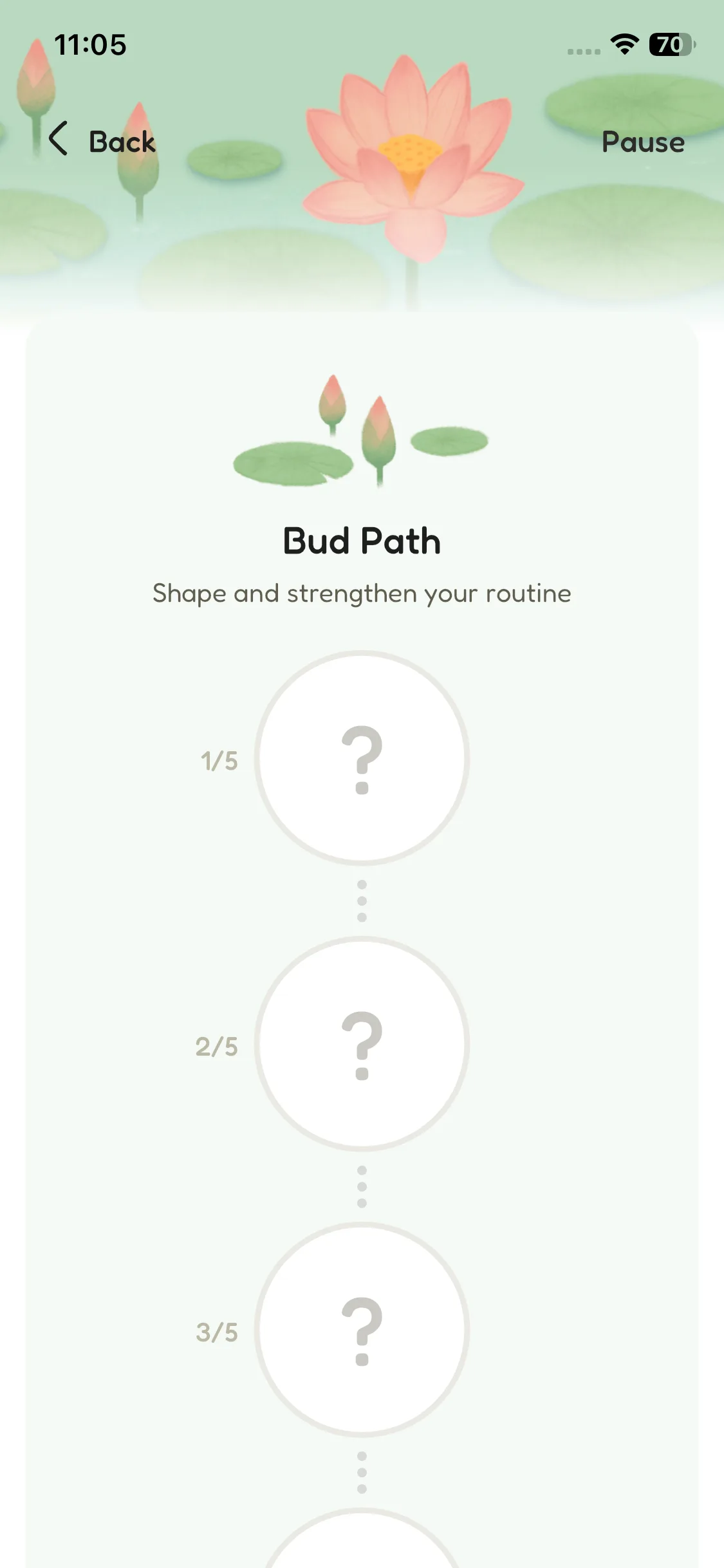Tap the 3/5 mystery step circle

362,1330
